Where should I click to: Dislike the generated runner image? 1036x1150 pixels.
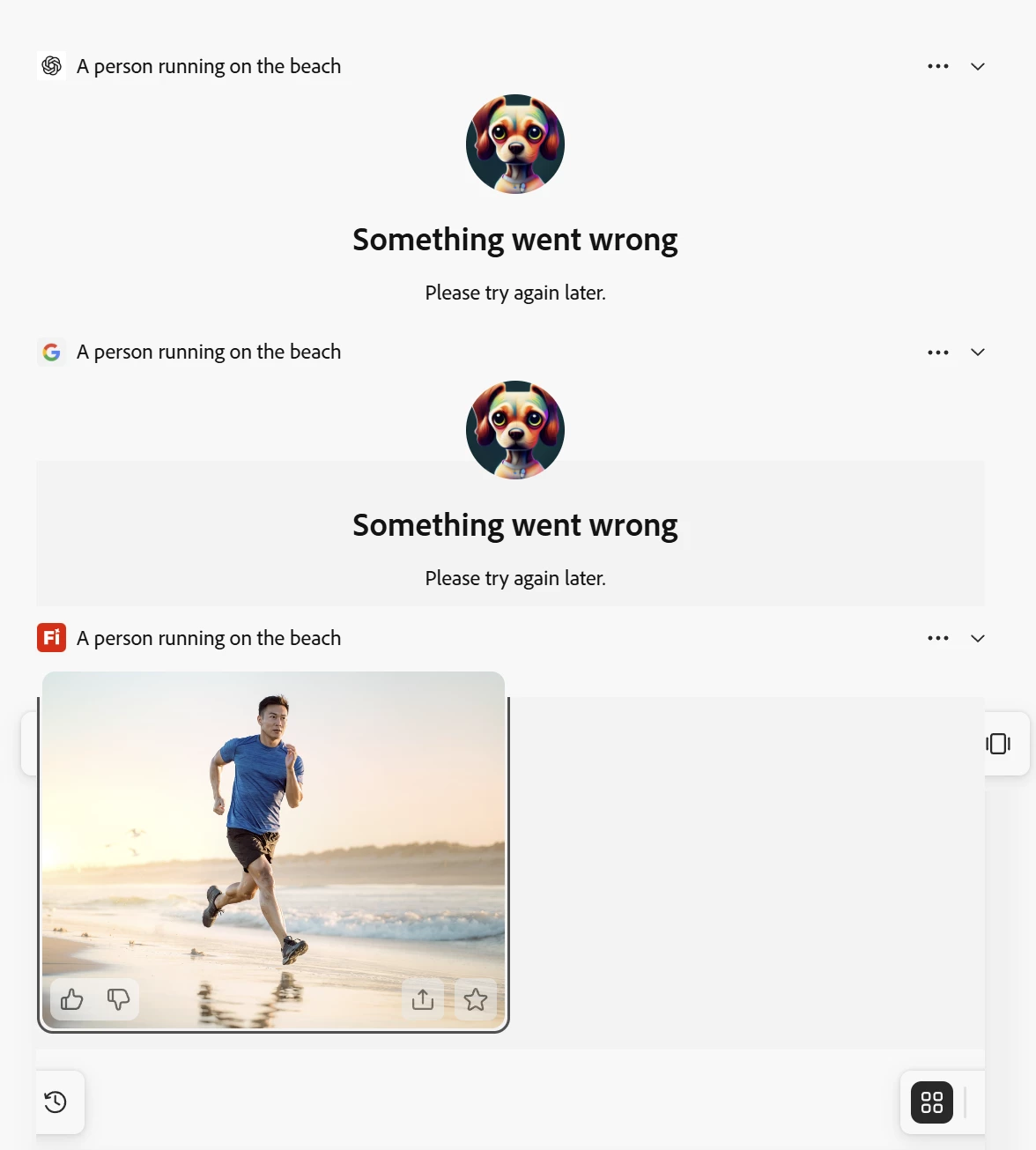click(118, 999)
